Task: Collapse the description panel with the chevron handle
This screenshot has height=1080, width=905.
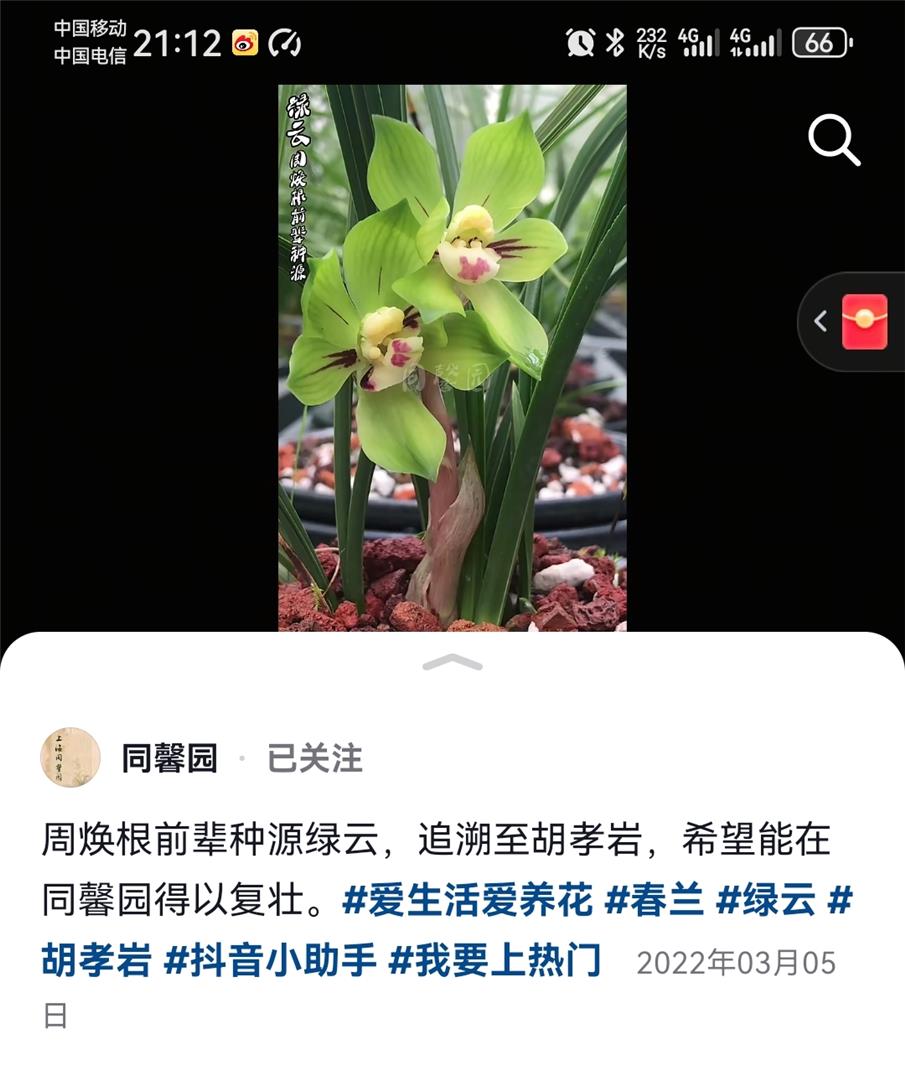Action: (x=452, y=662)
